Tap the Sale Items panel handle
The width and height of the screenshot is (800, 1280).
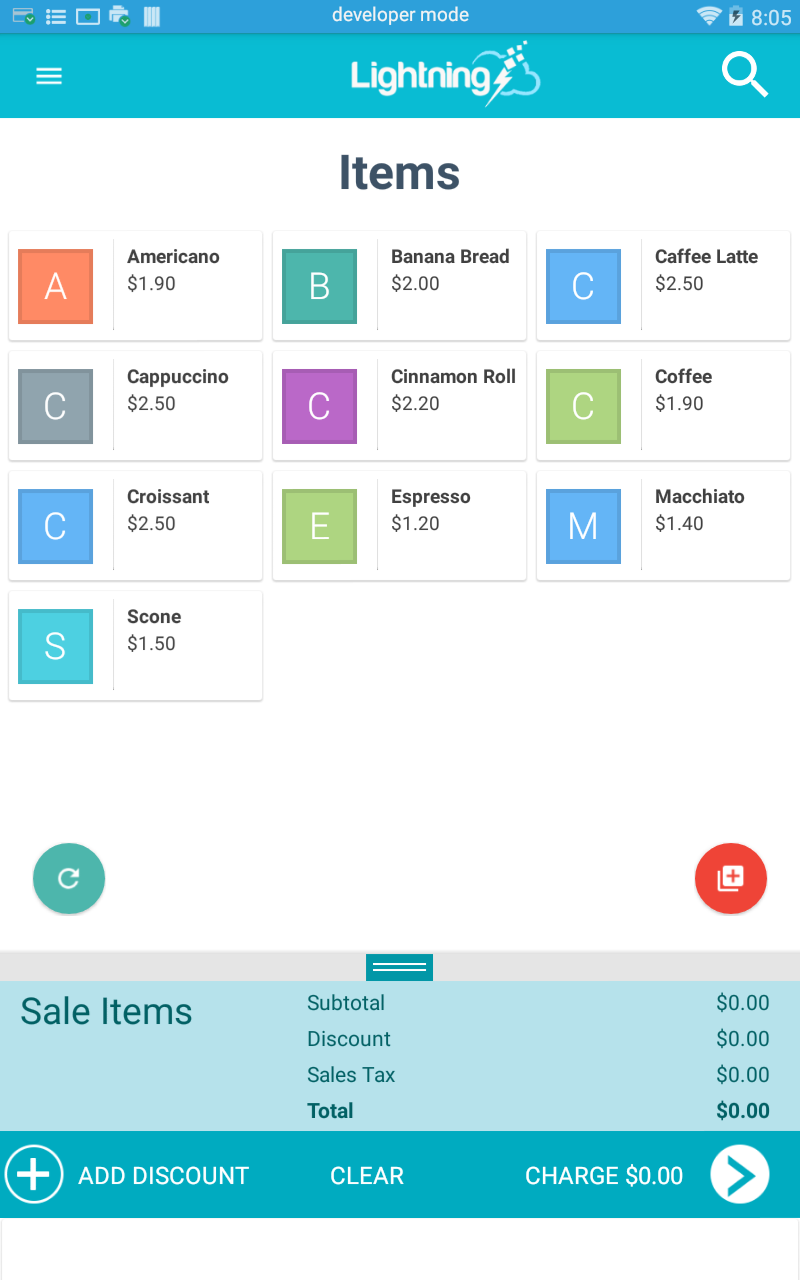tap(399, 967)
